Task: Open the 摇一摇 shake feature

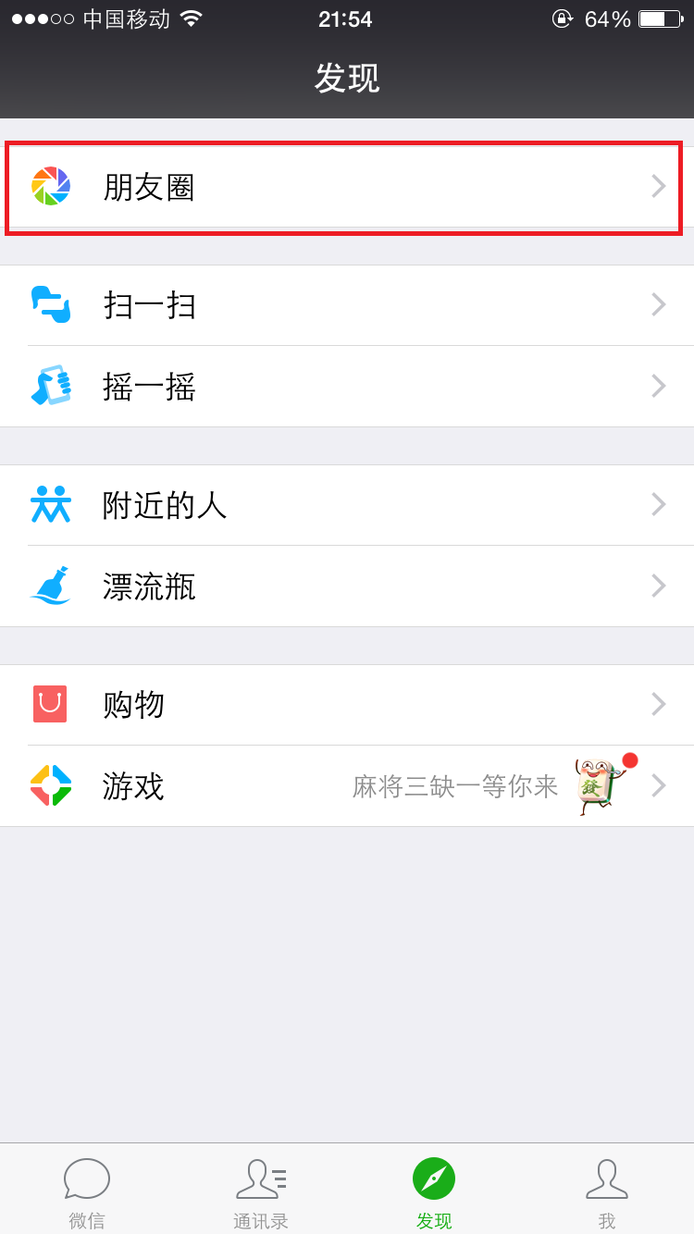Action: tap(347, 386)
